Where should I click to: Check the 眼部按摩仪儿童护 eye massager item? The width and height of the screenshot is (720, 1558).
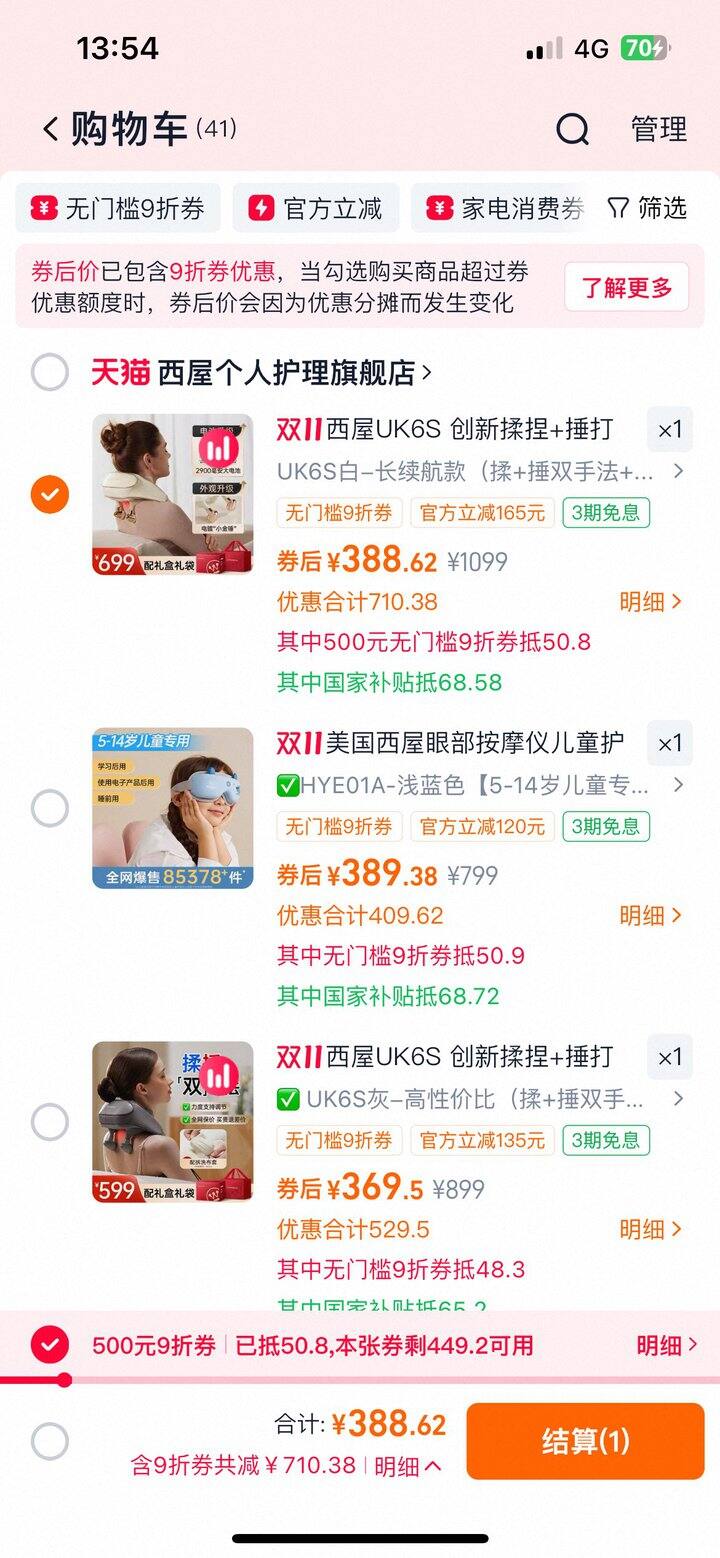click(49, 808)
